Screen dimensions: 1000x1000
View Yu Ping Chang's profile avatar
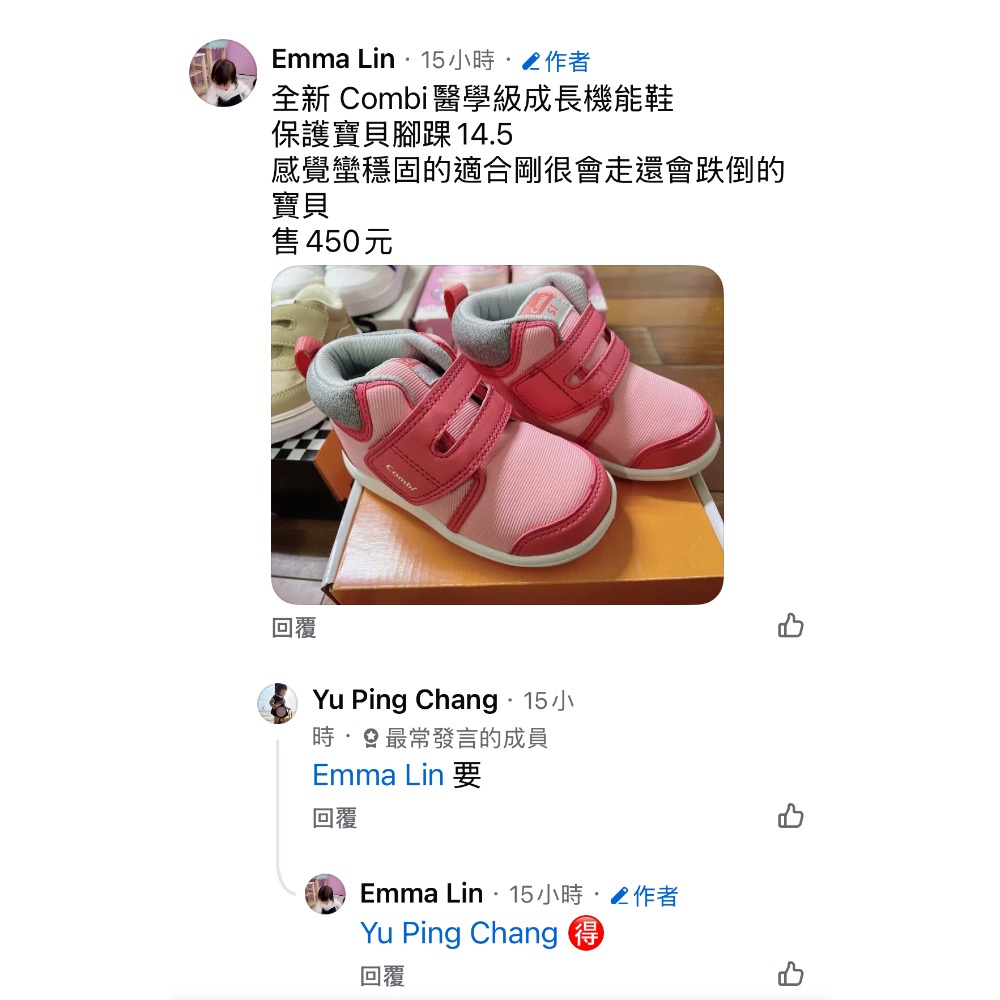(278, 703)
